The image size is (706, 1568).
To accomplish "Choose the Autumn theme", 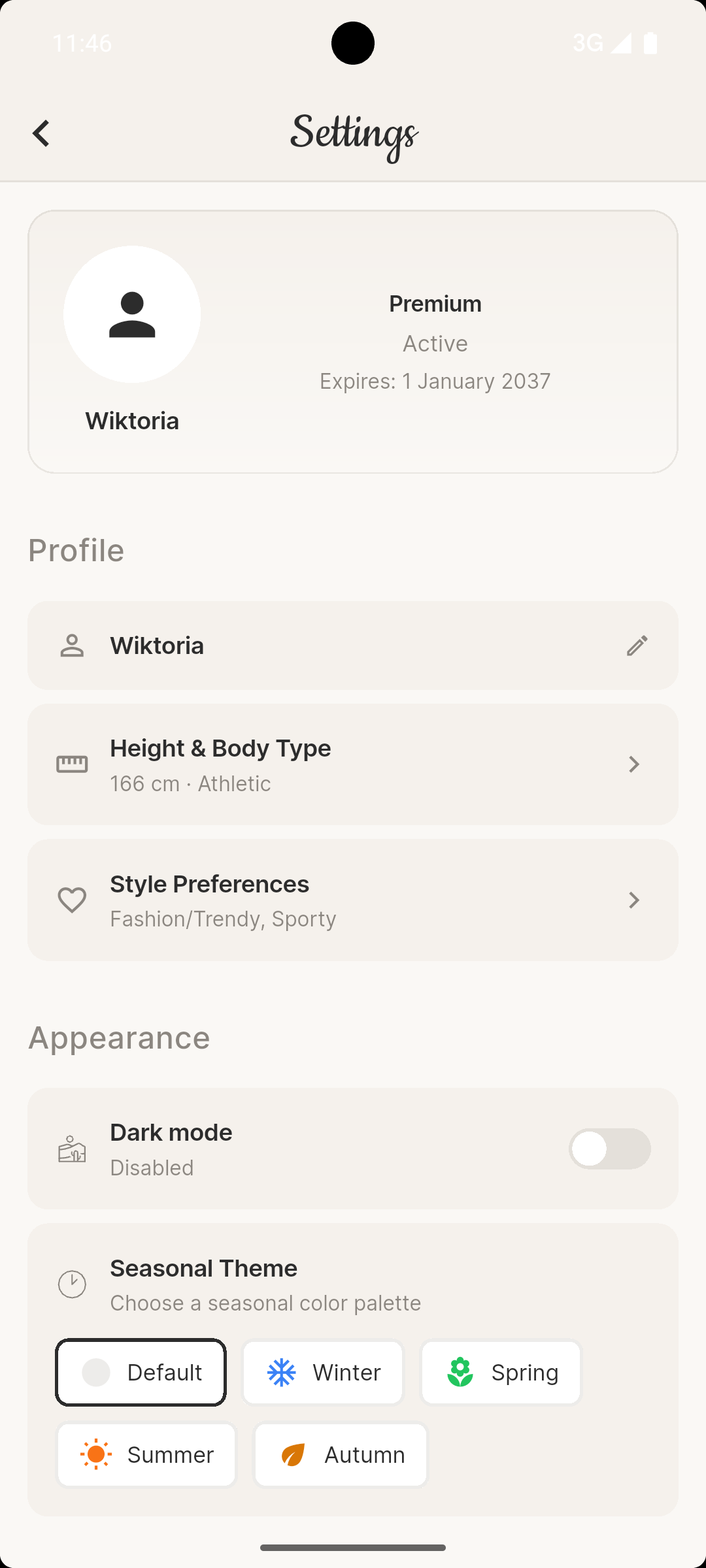I will point(340,1454).
